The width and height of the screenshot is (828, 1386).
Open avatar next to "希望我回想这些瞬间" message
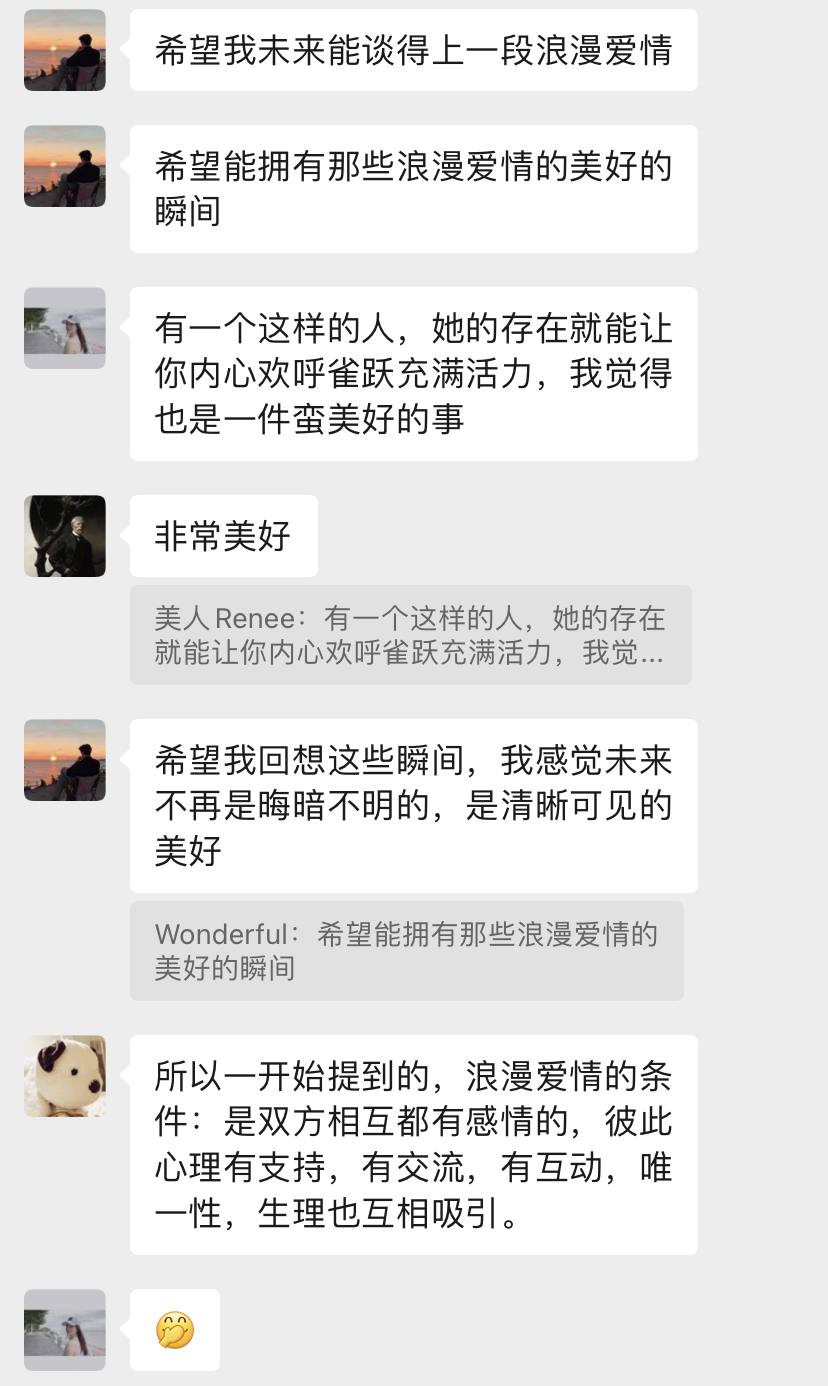click(x=65, y=760)
